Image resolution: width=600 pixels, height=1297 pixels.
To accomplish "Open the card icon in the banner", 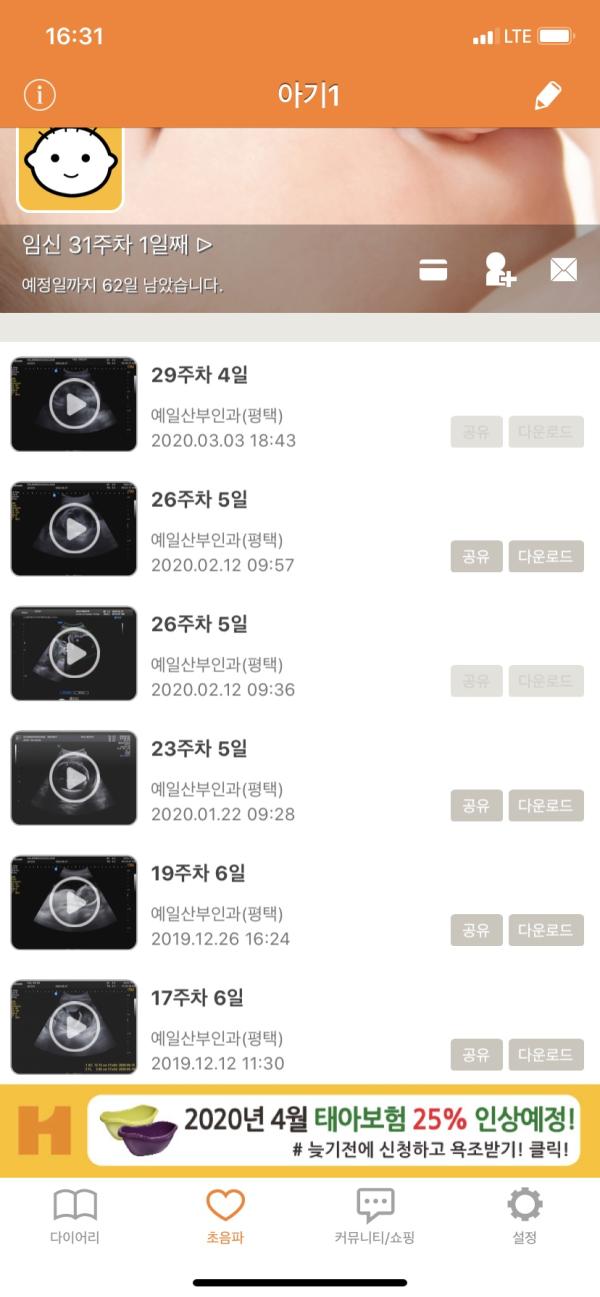I will point(433,270).
